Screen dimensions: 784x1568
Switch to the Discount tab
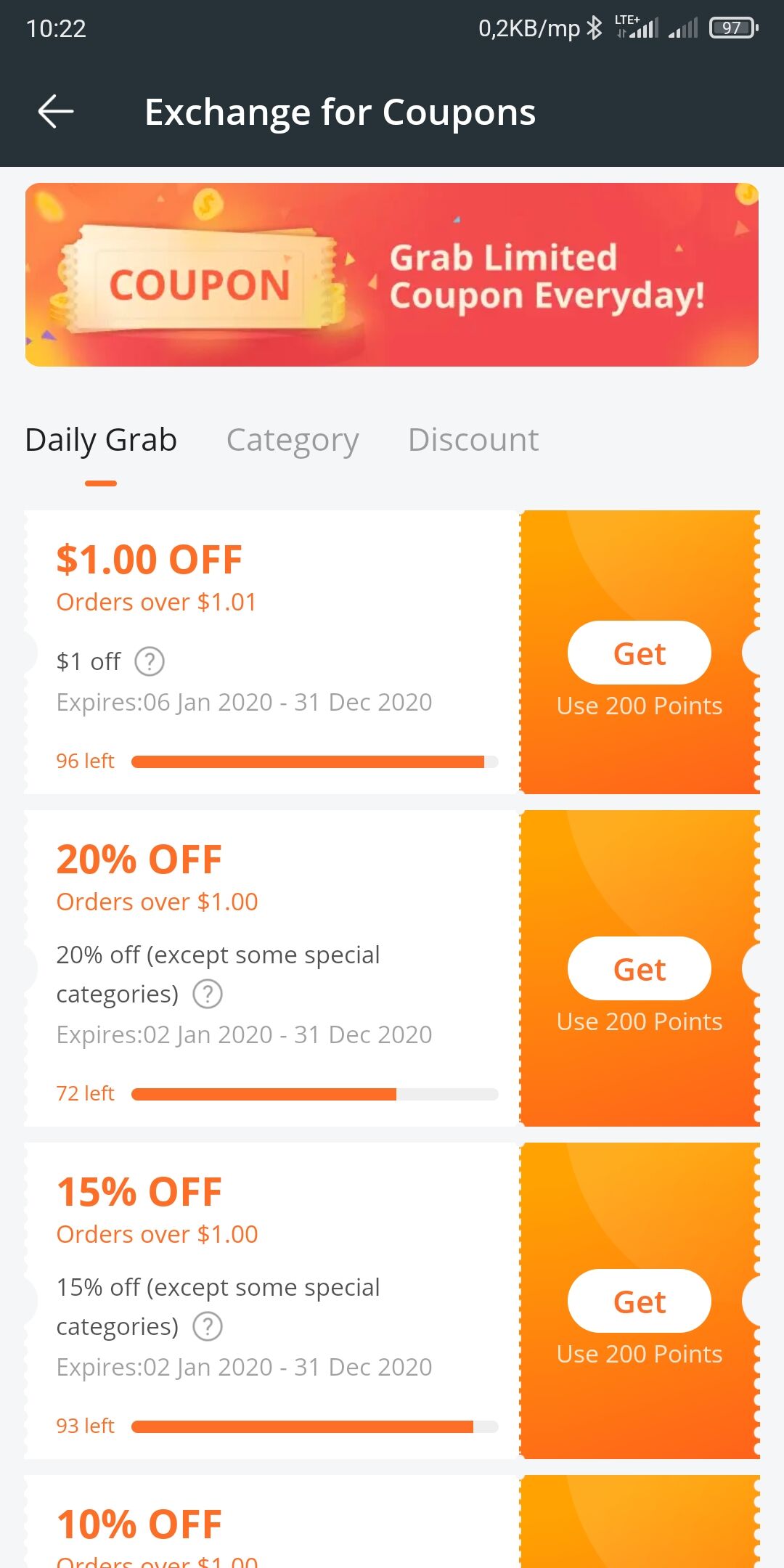473,440
